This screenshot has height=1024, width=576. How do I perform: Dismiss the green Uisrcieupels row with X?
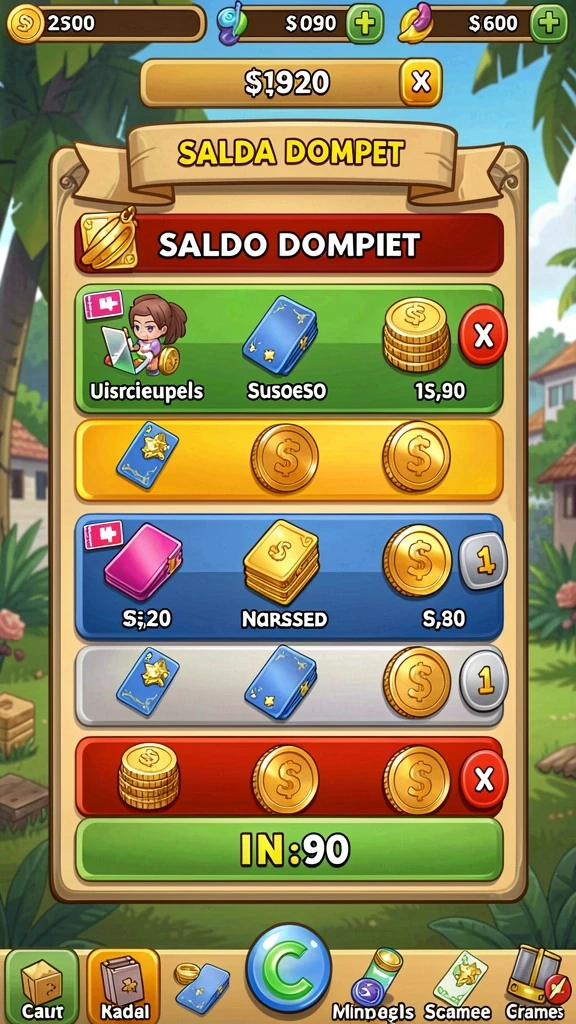tap(483, 334)
